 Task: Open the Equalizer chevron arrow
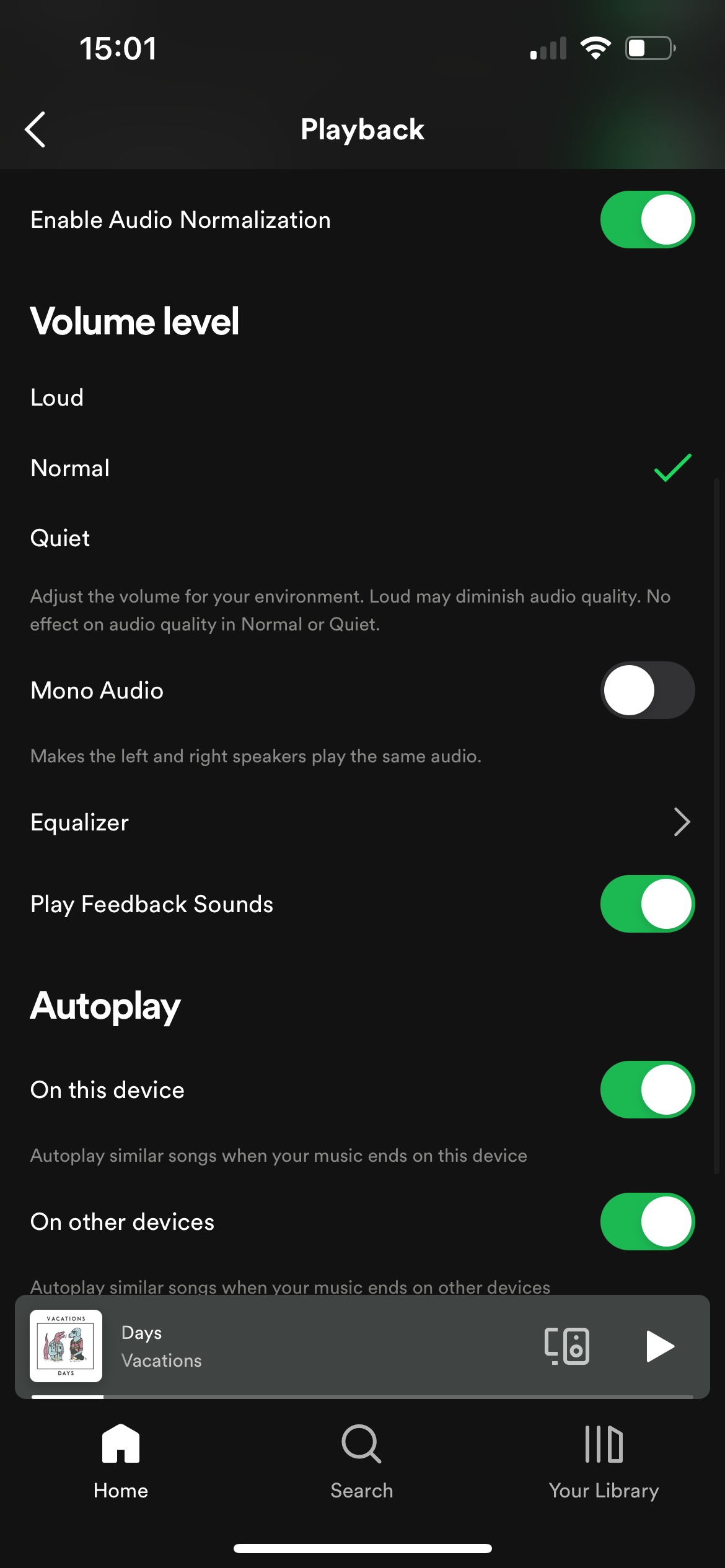pyautogui.click(x=682, y=822)
